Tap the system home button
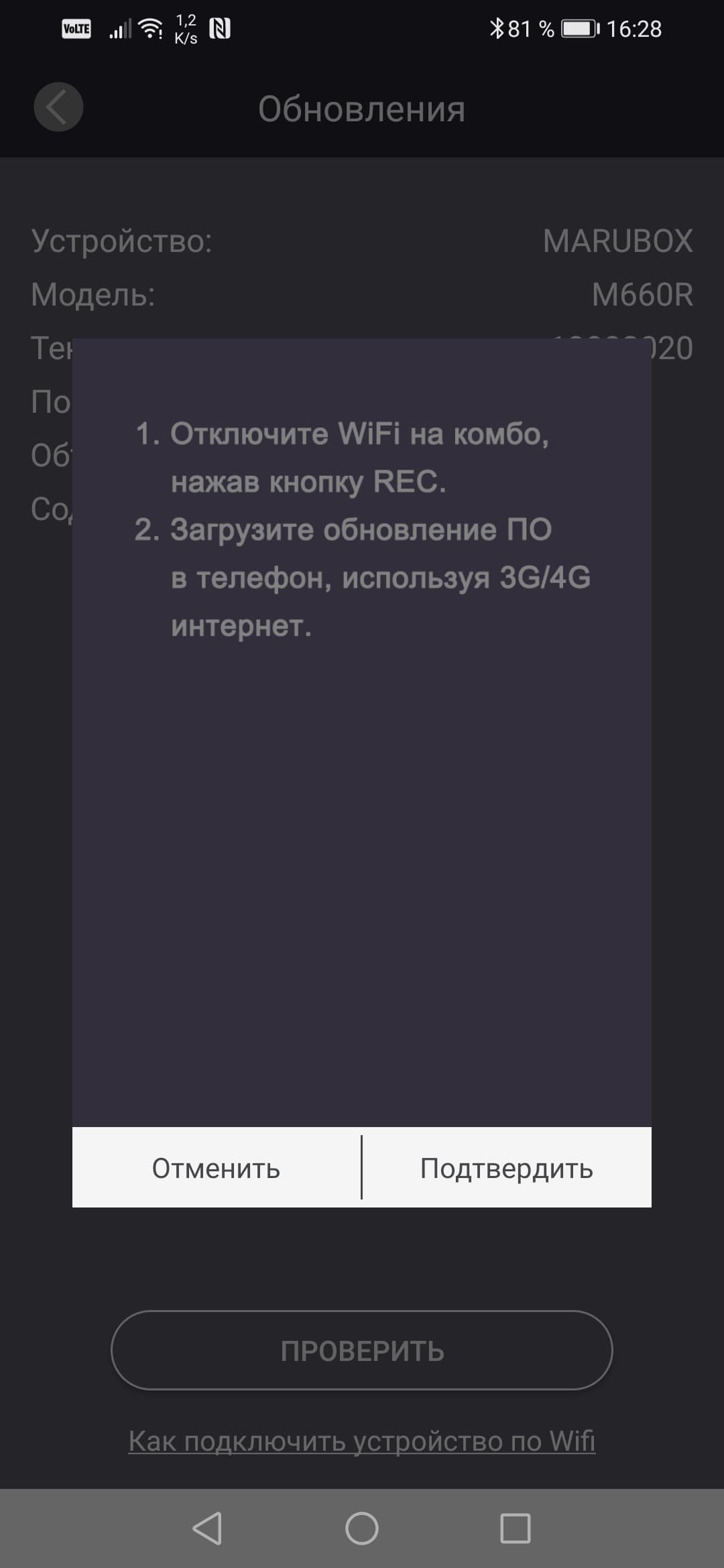The image size is (724, 1568). [x=362, y=1528]
